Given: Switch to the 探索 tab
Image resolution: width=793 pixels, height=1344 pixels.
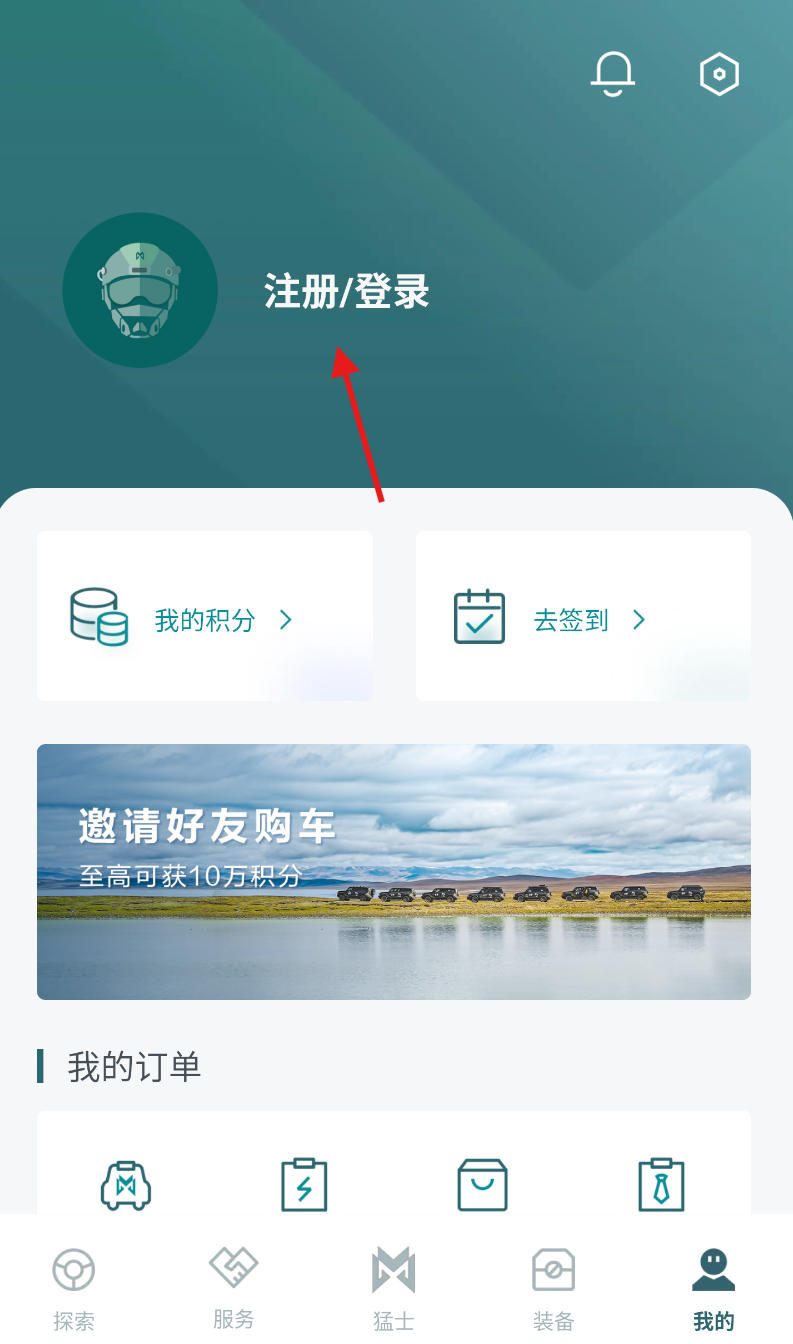Looking at the screenshot, I should coord(74,1288).
